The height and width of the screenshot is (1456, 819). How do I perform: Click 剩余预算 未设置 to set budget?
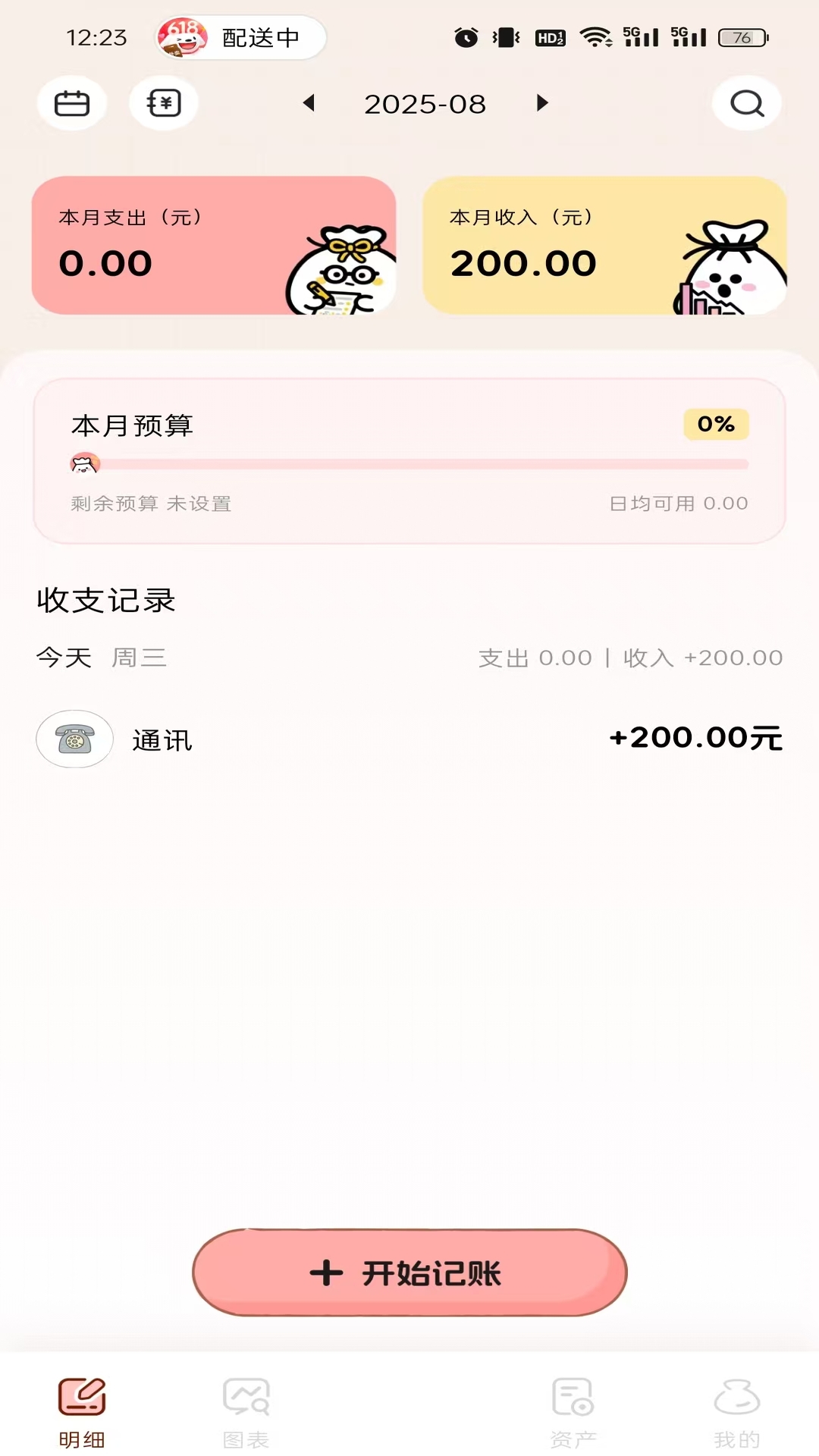click(x=150, y=503)
